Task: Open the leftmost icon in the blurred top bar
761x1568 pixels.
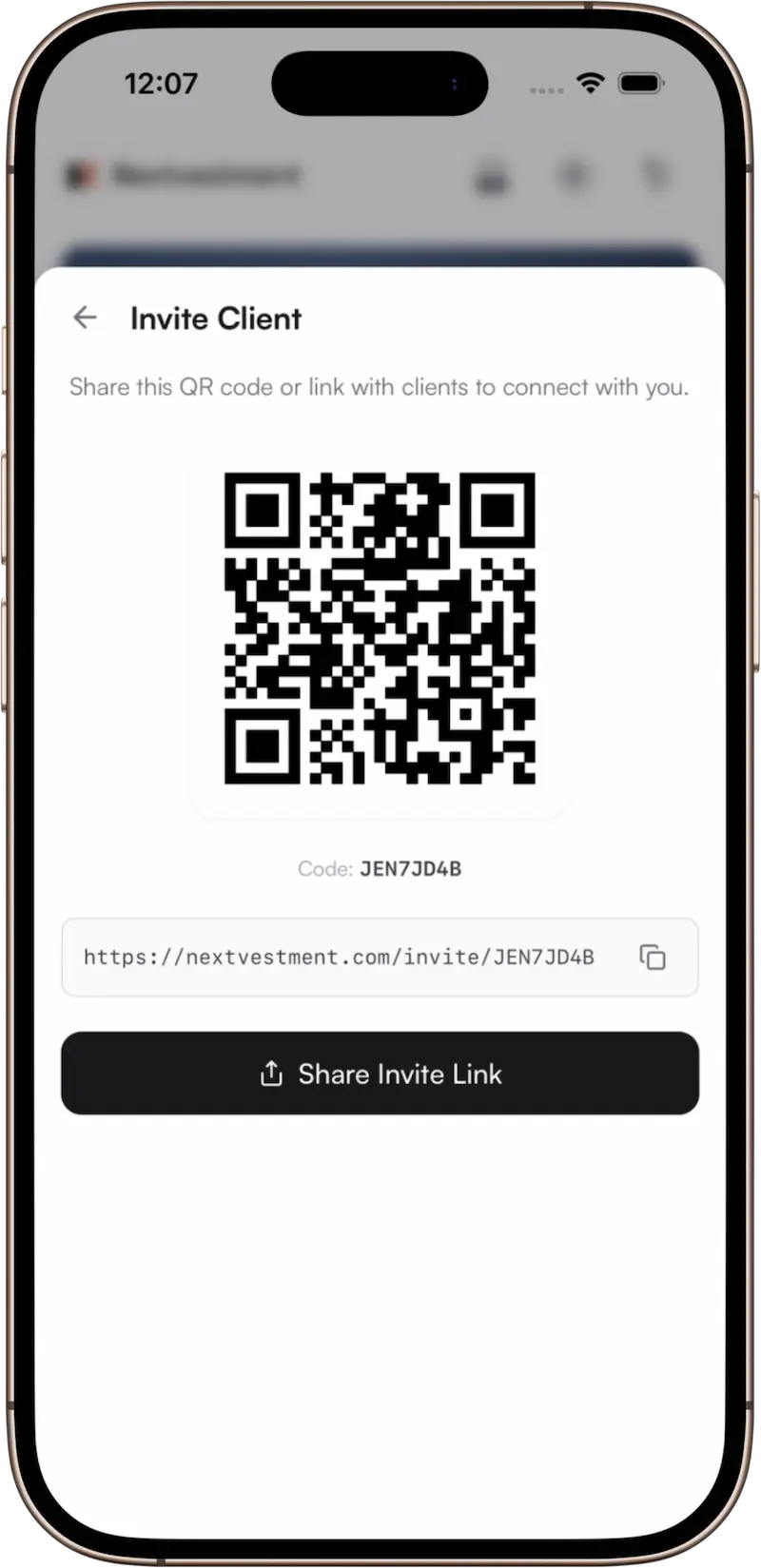Action: (492, 176)
